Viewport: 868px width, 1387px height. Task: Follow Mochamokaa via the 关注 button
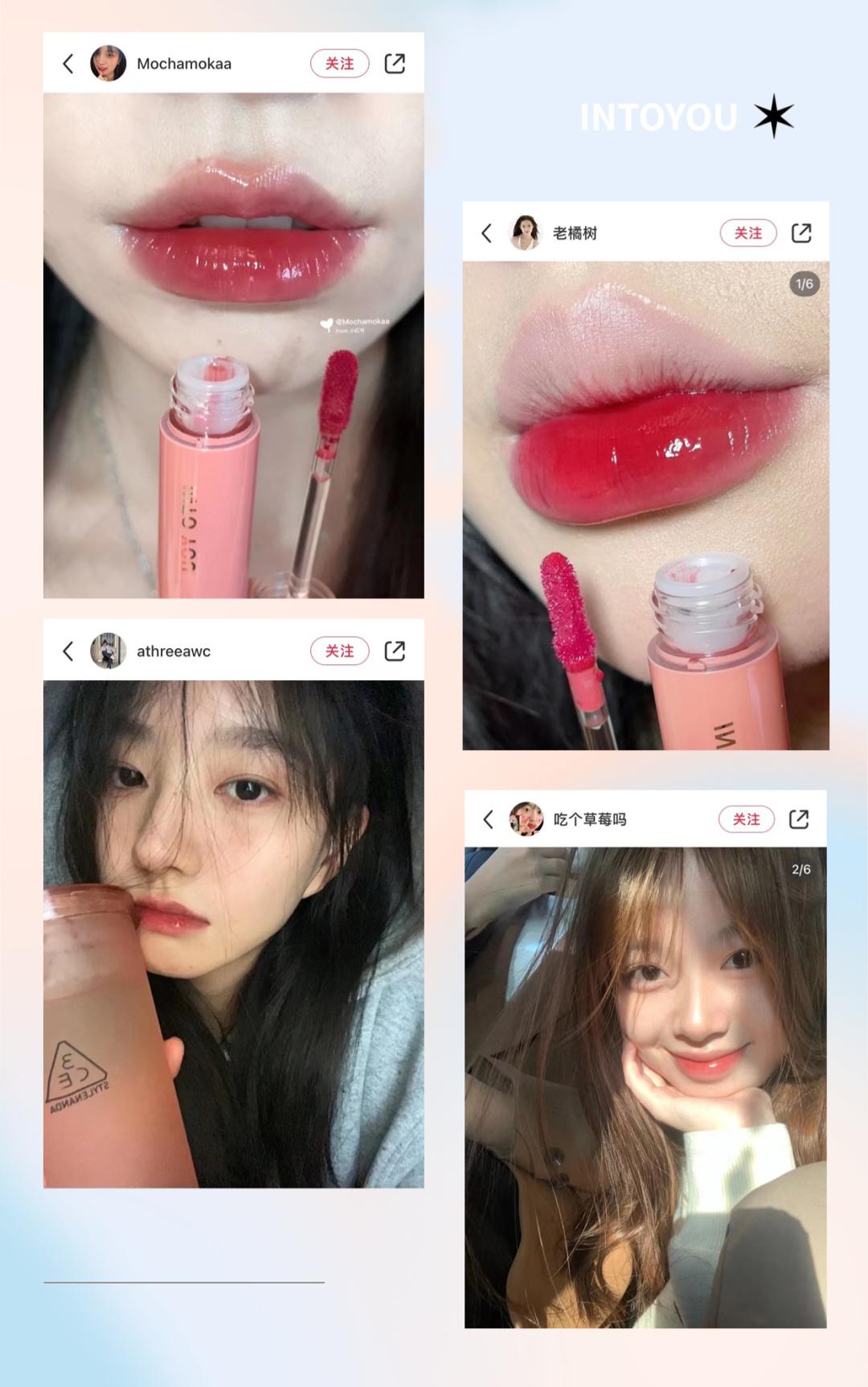(x=340, y=63)
